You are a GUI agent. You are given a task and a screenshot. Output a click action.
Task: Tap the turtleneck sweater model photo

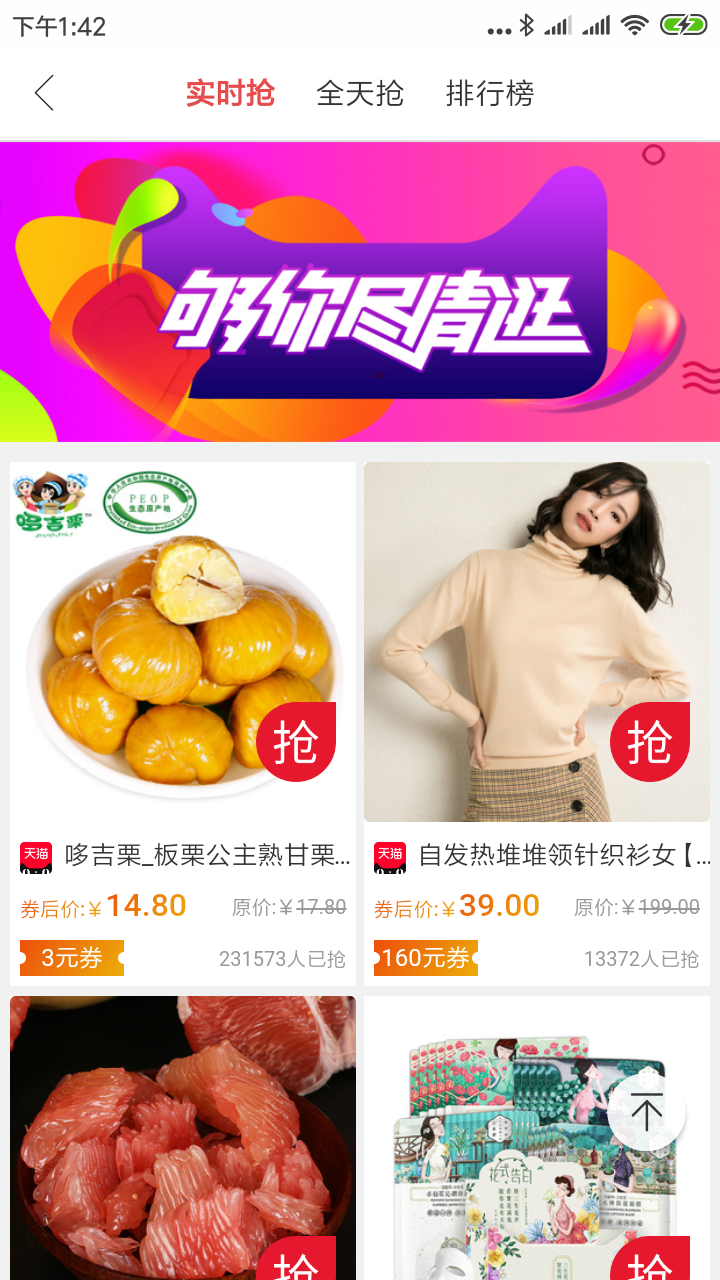pos(537,640)
